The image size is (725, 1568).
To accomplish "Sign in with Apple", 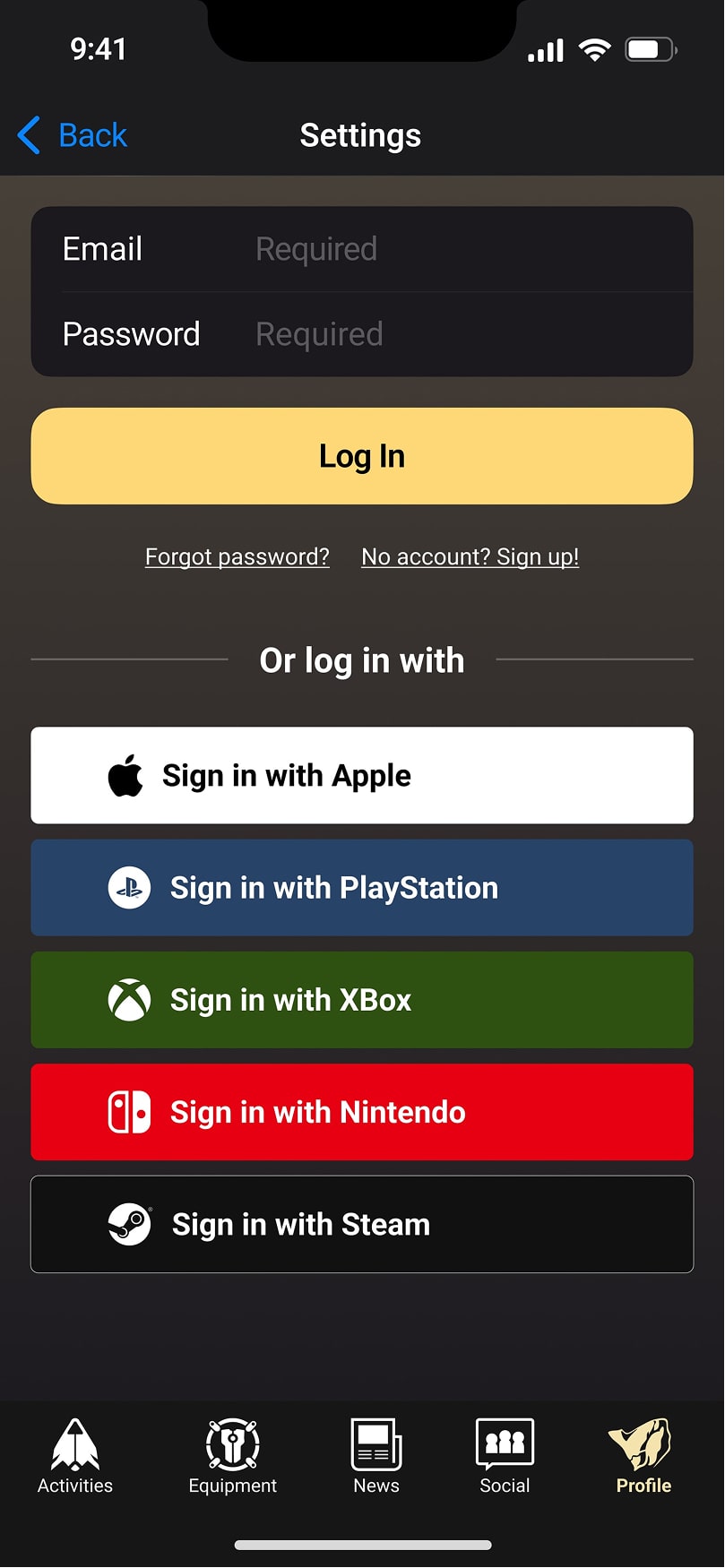I will [362, 775].
